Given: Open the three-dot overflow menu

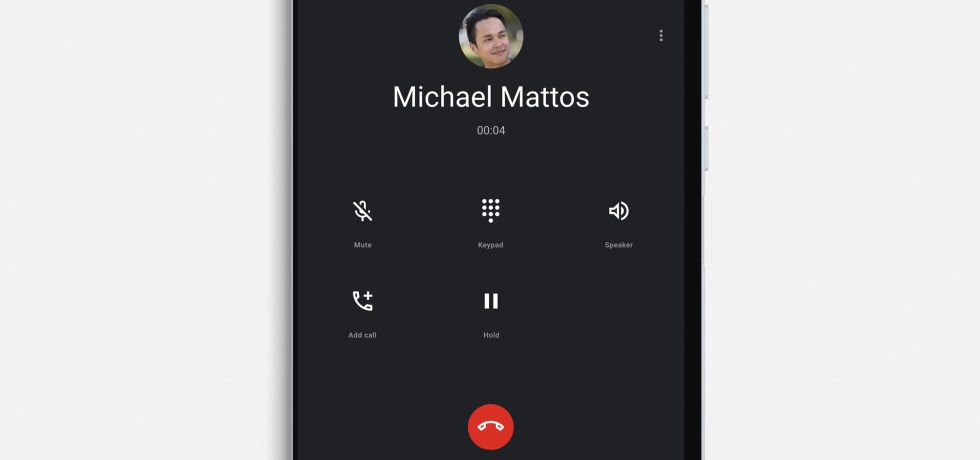Looking at the screenshot, I should pyautogui.click(x=660, y=36).
